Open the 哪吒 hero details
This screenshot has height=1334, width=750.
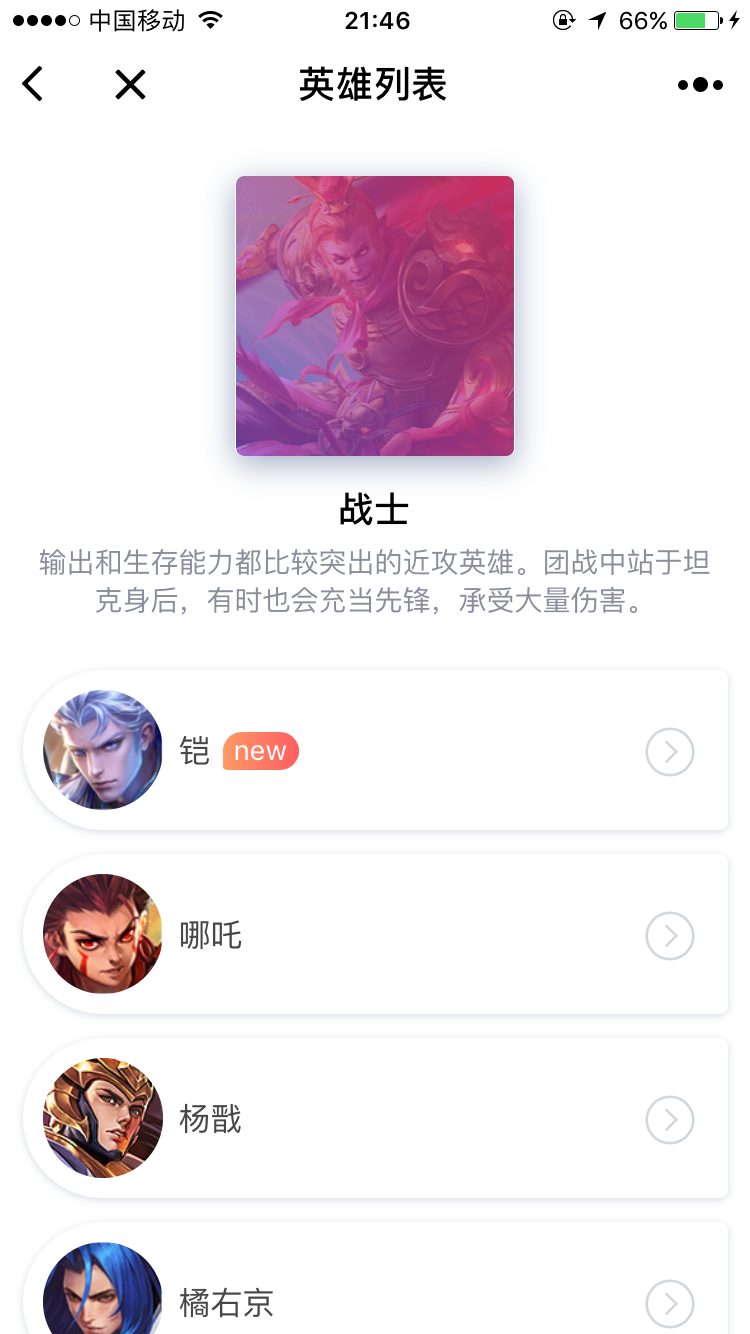point(376,934)
